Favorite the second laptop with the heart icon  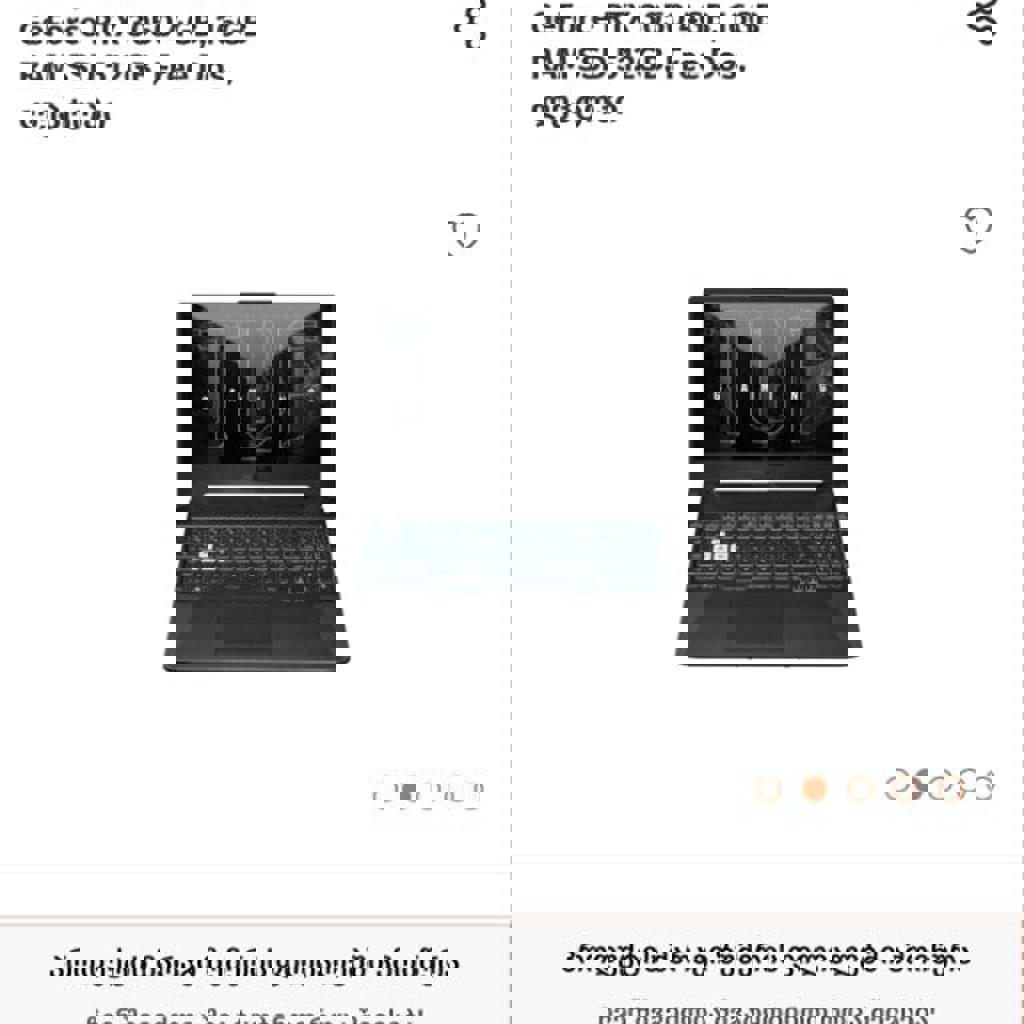978,228
